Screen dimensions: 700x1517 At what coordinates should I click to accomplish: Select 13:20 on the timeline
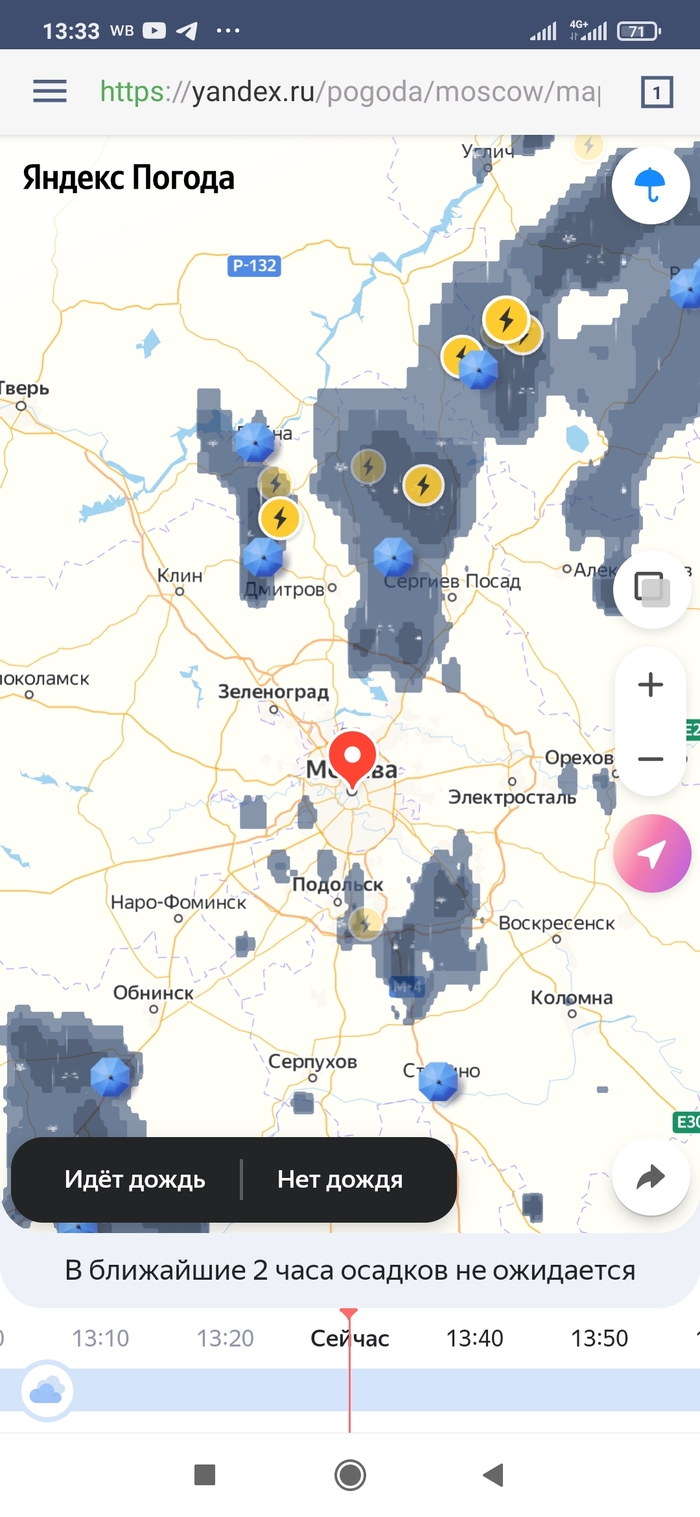click(225, 1338)
